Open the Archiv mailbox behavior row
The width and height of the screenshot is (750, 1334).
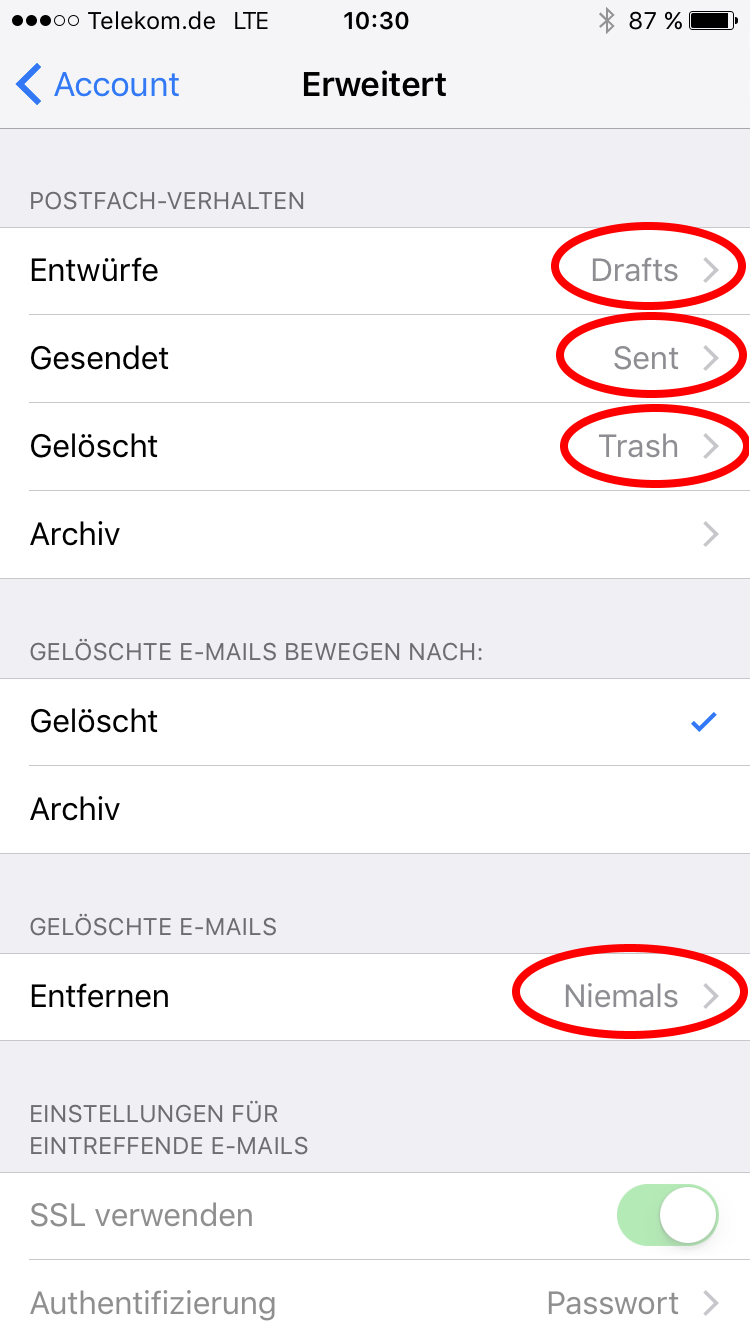point(375,534)
